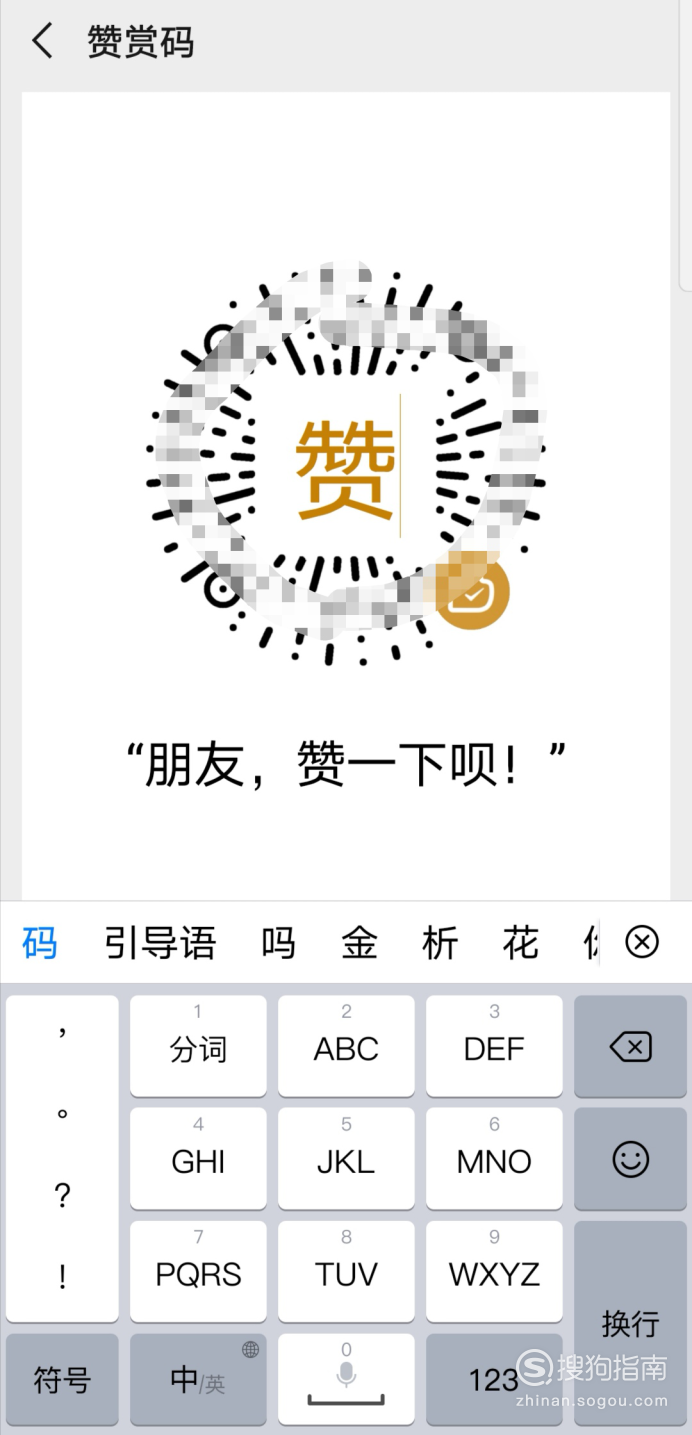Pick the 花 candidate word
The width and height of the screenshot is (692, 1435).
[521, 942]
